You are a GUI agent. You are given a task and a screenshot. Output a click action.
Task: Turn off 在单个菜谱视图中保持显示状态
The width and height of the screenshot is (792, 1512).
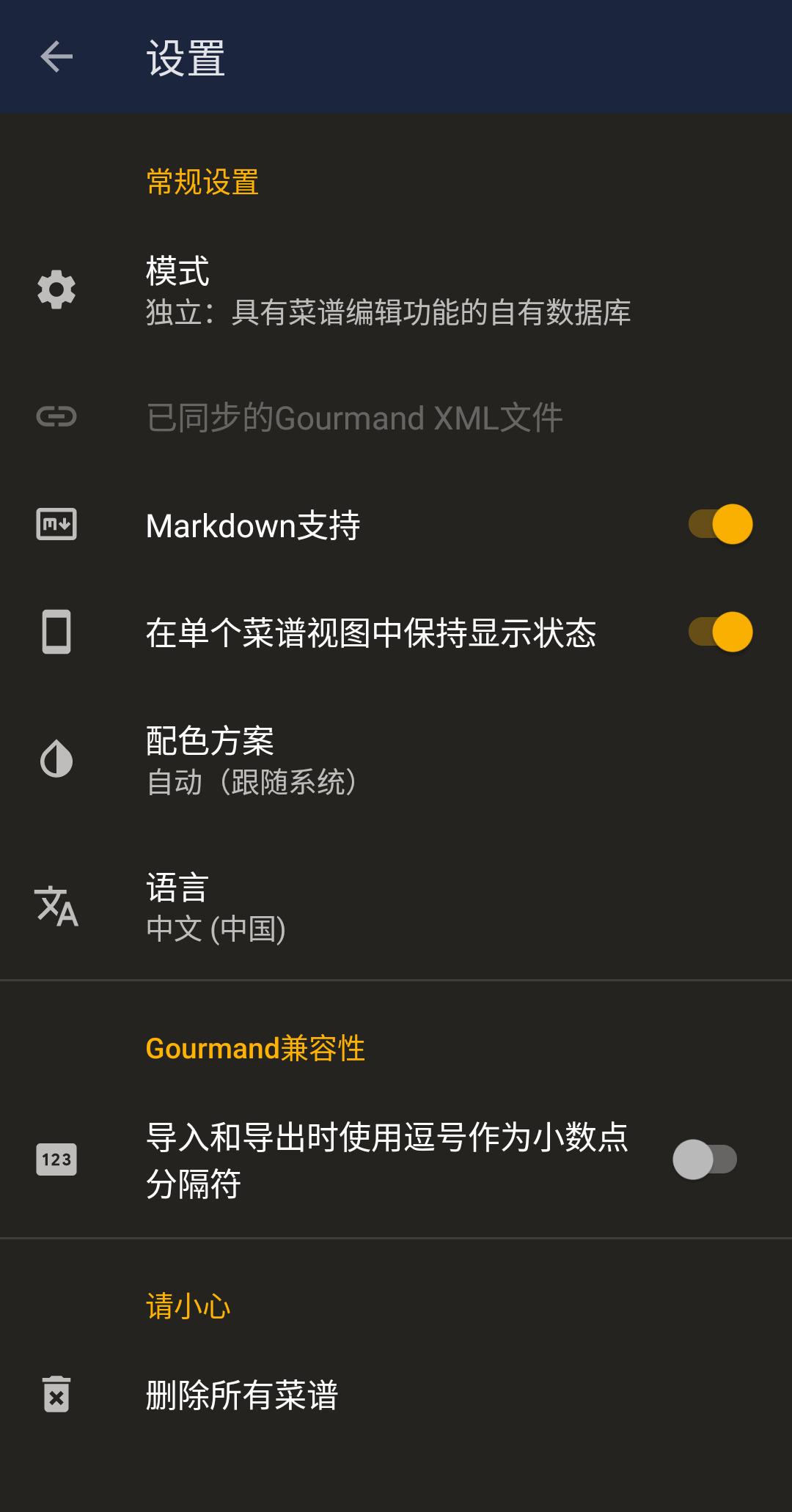pos(720,633)
